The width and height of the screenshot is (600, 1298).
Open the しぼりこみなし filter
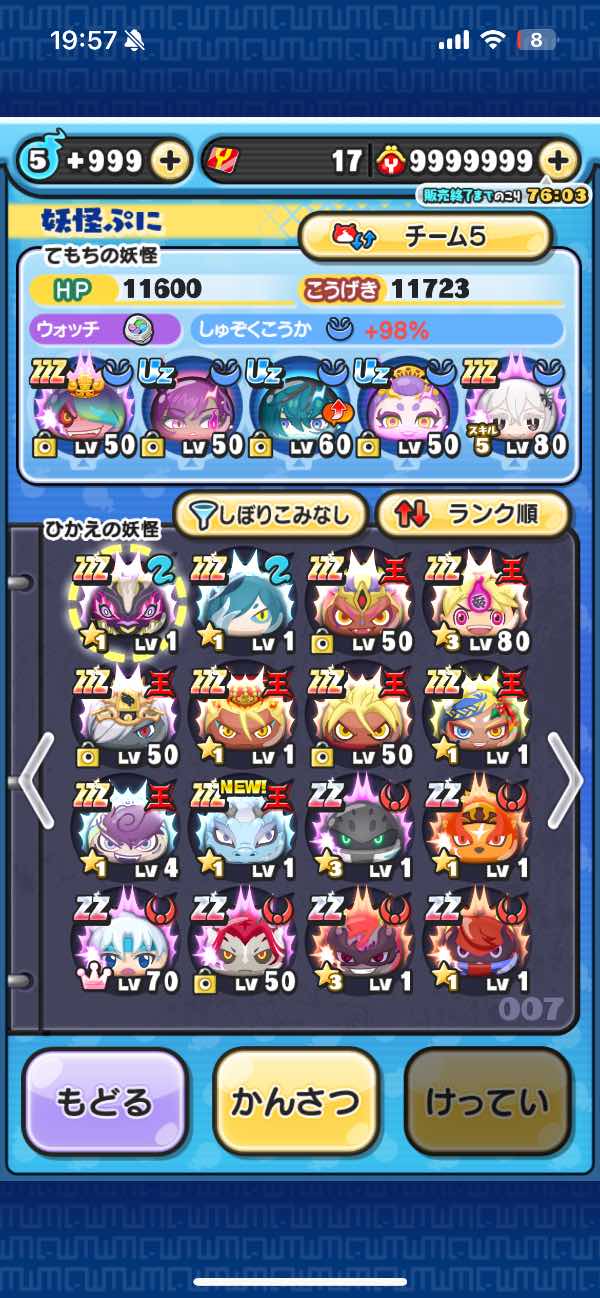click(271, 515)
